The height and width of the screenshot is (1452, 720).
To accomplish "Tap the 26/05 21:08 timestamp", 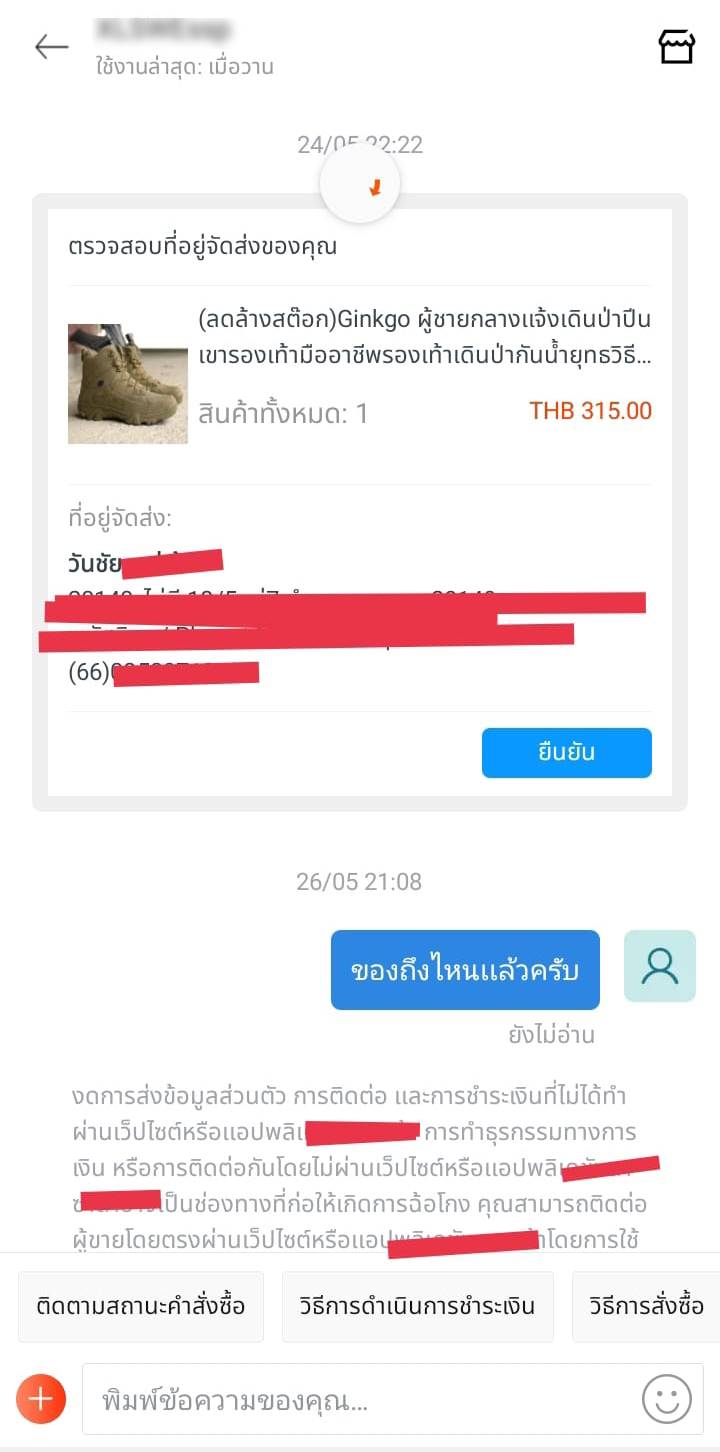I will coord(362,881).
